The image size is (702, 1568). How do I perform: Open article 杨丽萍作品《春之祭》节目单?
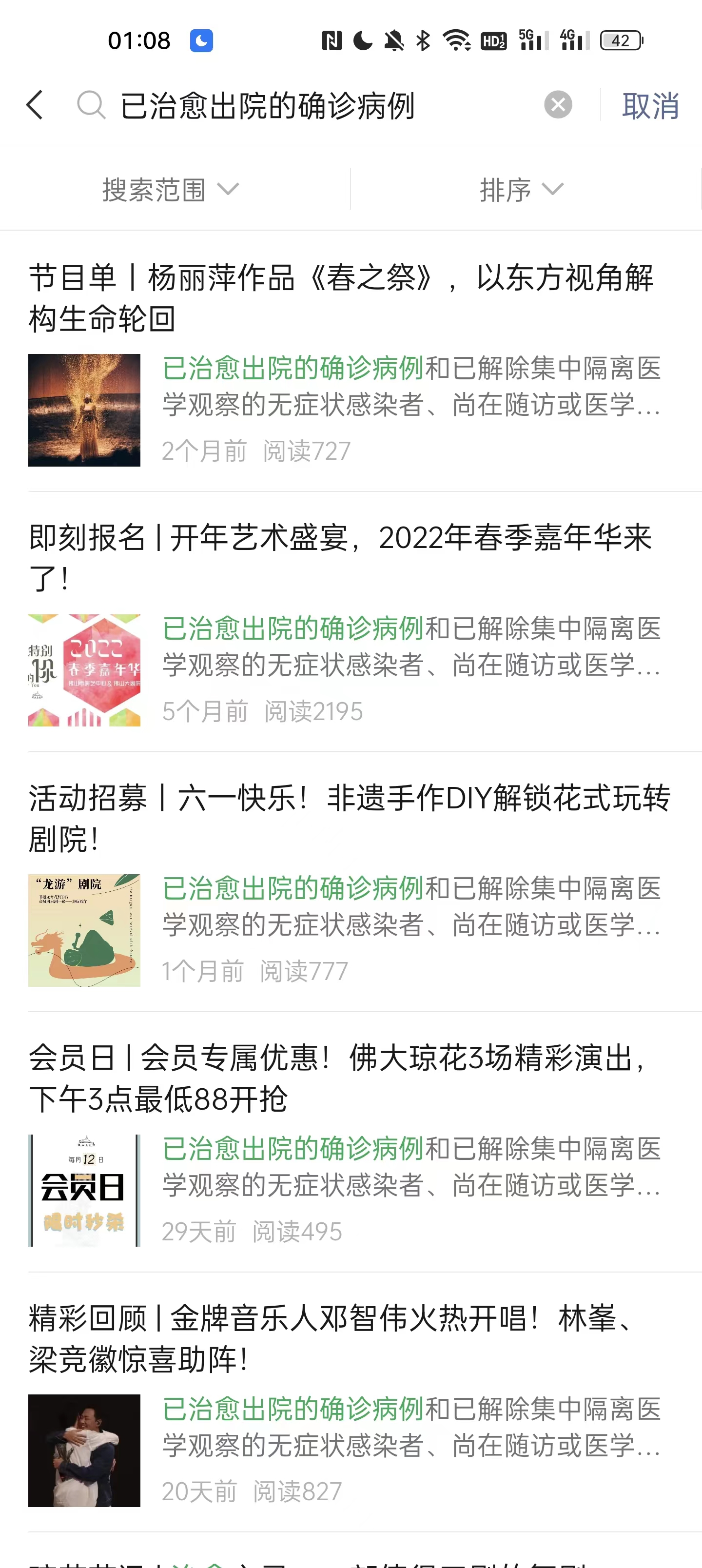click(341, 298)
